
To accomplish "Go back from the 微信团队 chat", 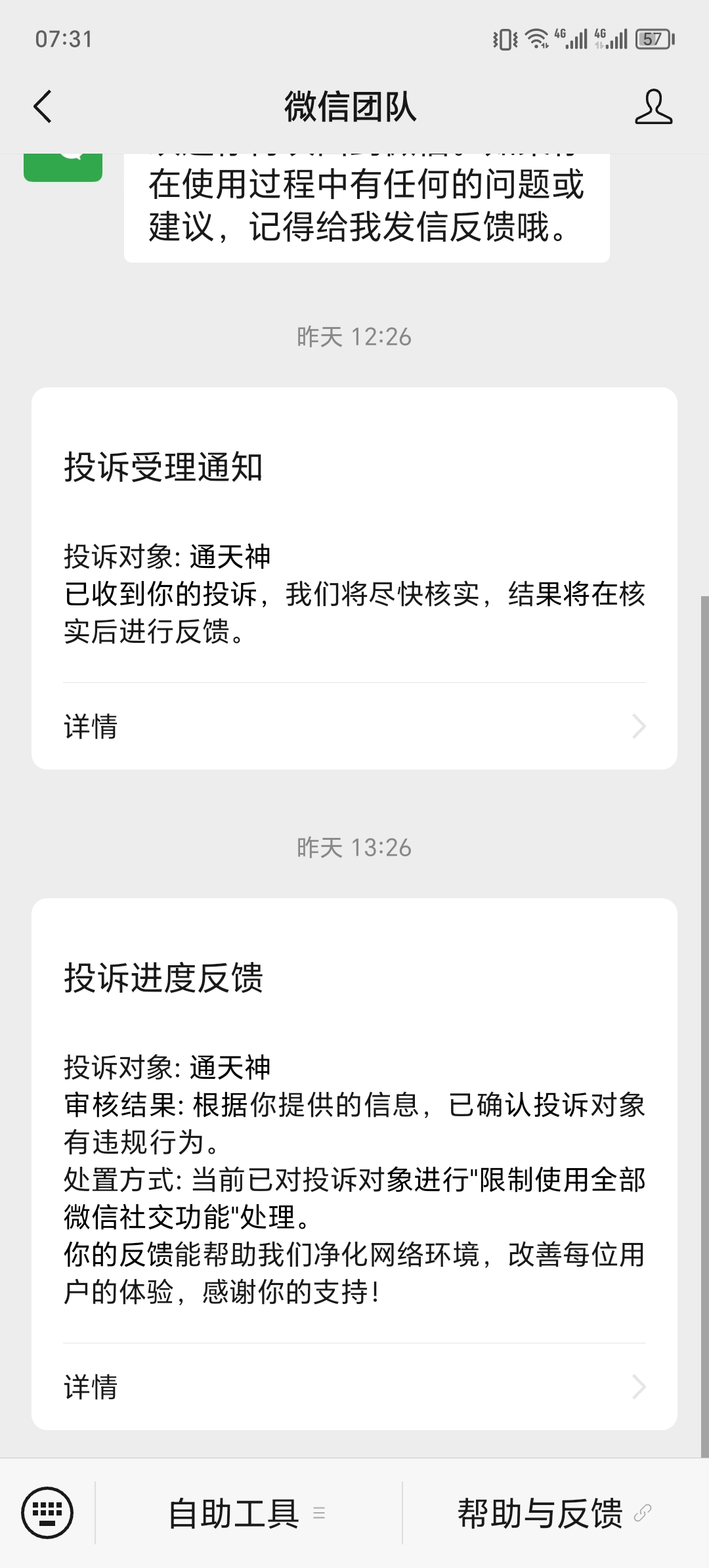I will pos(43,107).
